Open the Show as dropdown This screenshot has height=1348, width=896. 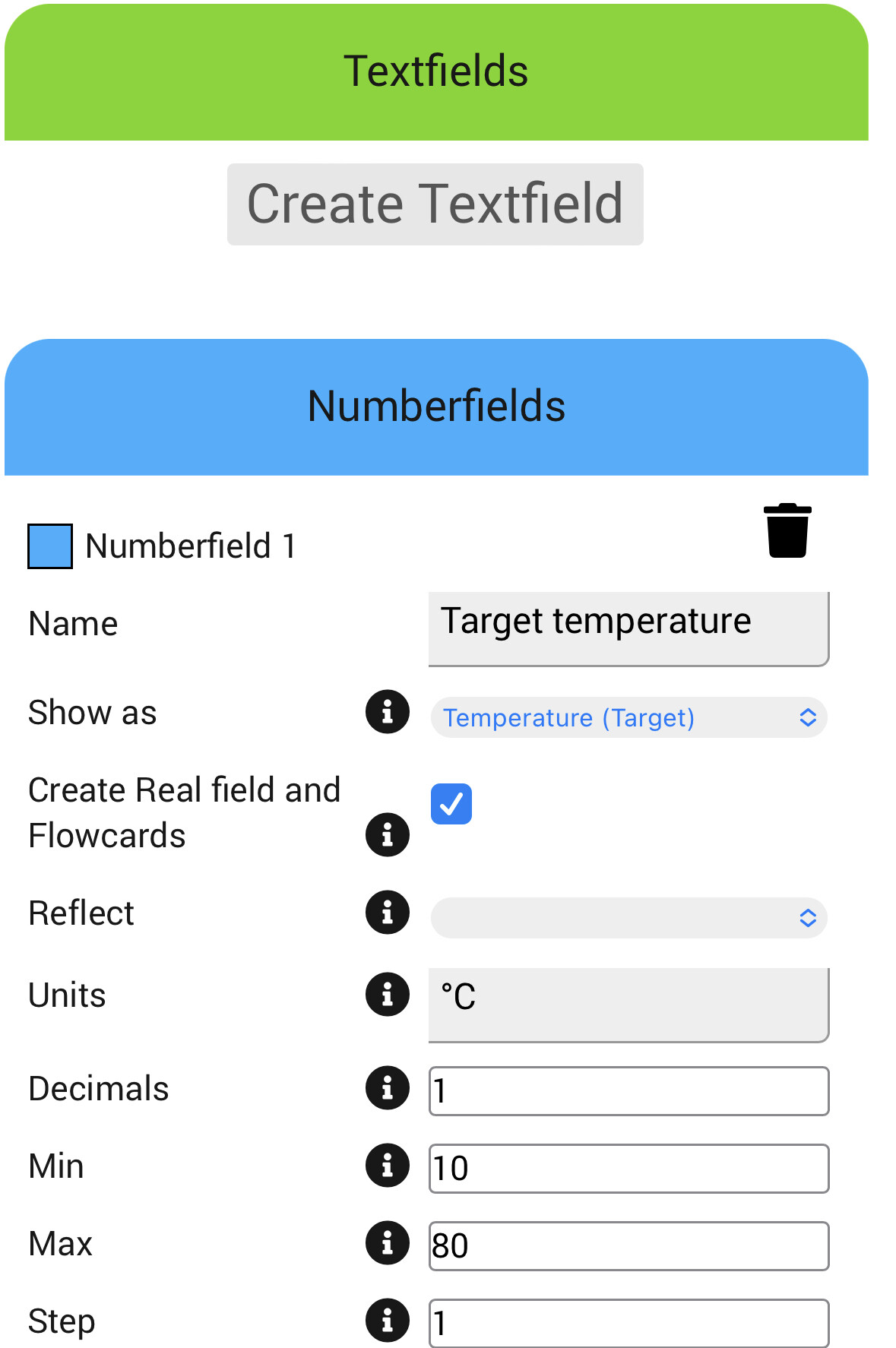[x=628, y=717]
